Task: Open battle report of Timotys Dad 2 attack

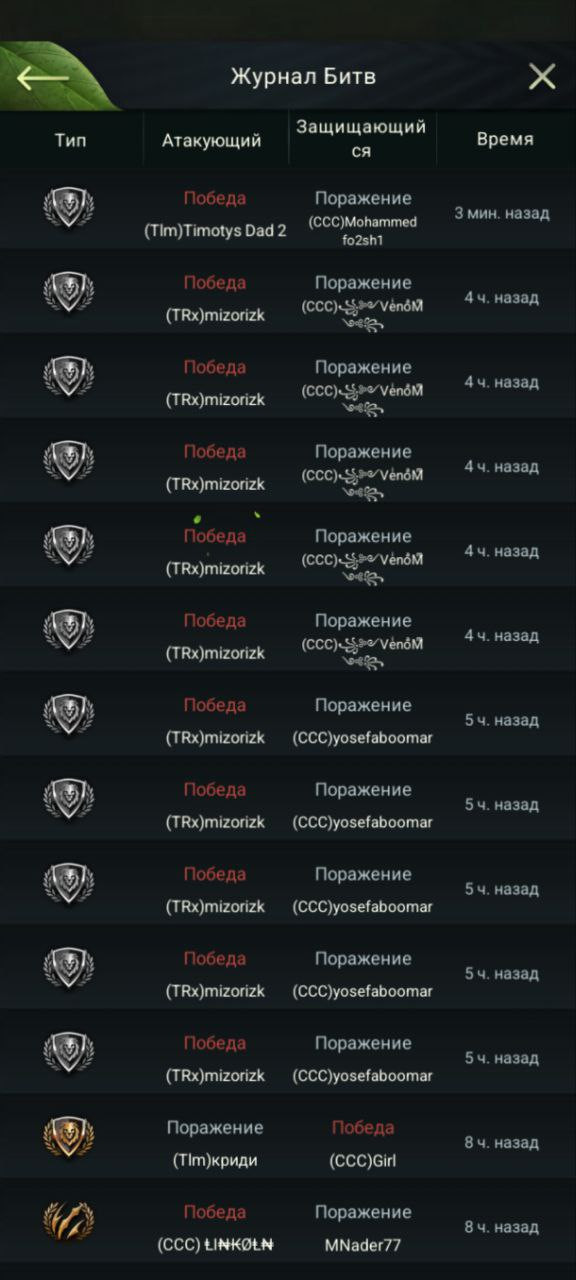Action: click(x=288, y=212)
